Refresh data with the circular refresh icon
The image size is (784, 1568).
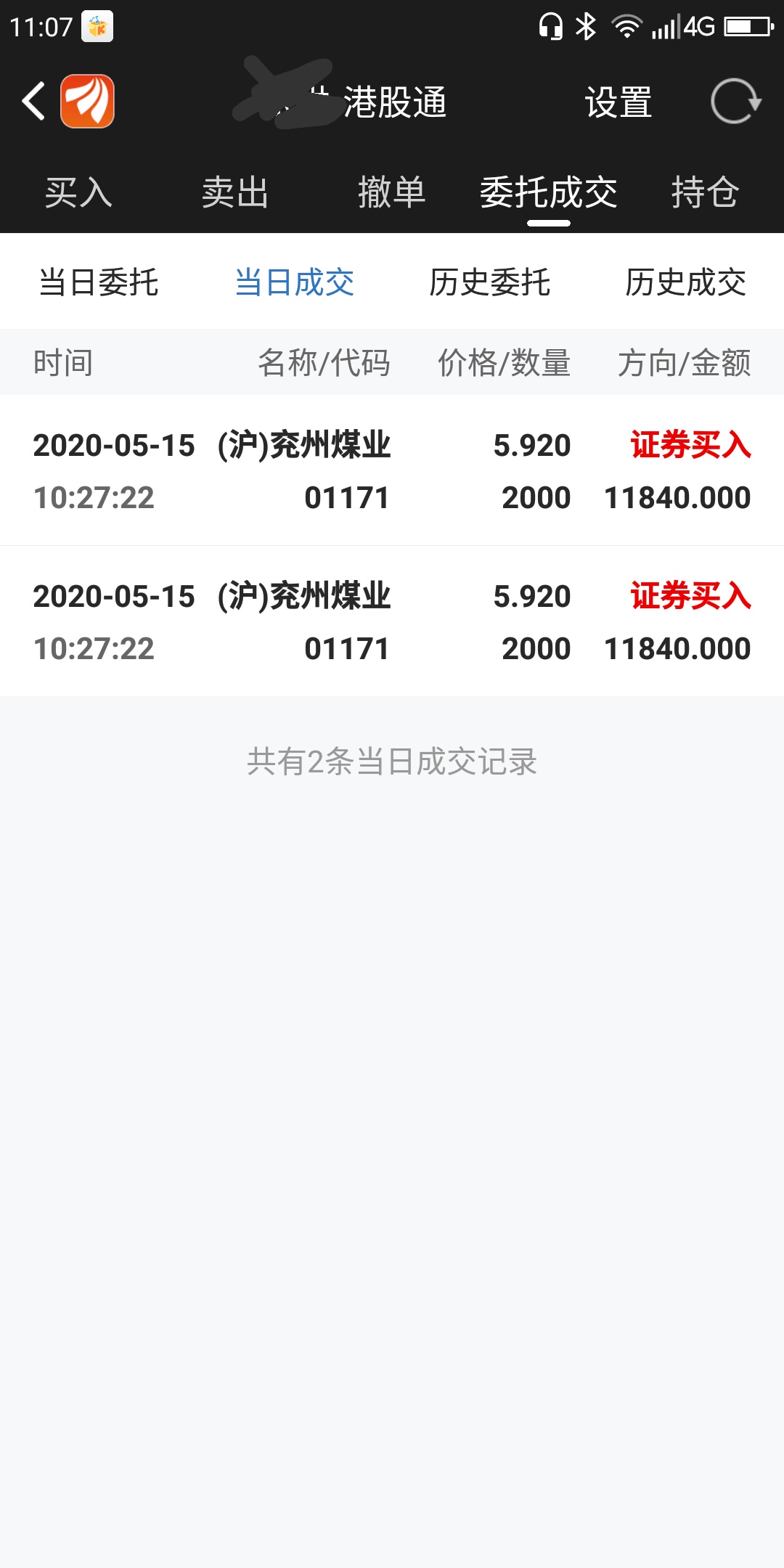tap(737, 102)
